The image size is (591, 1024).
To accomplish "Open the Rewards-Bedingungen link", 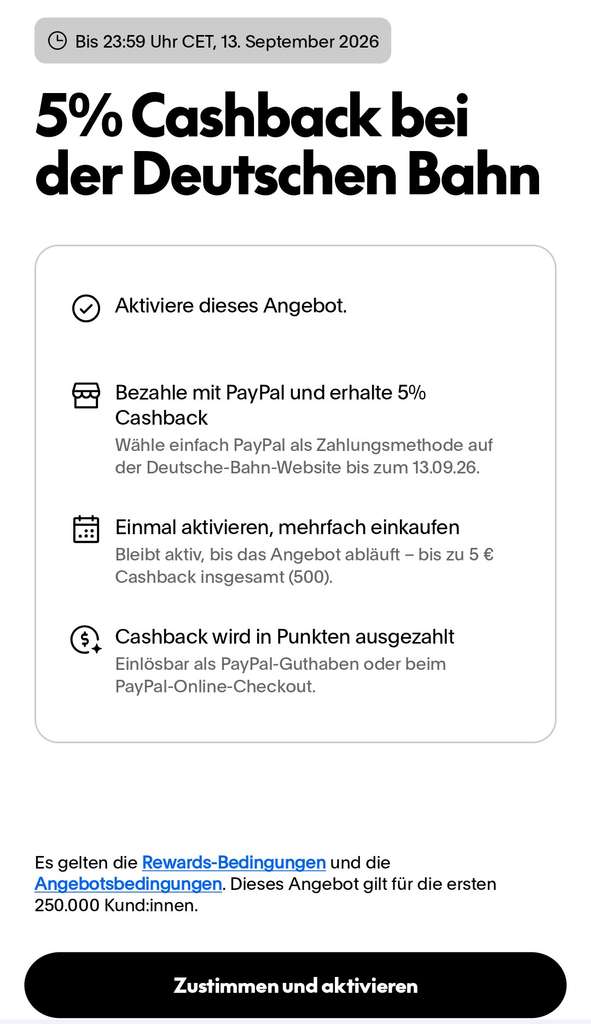I will coord(234,862).
